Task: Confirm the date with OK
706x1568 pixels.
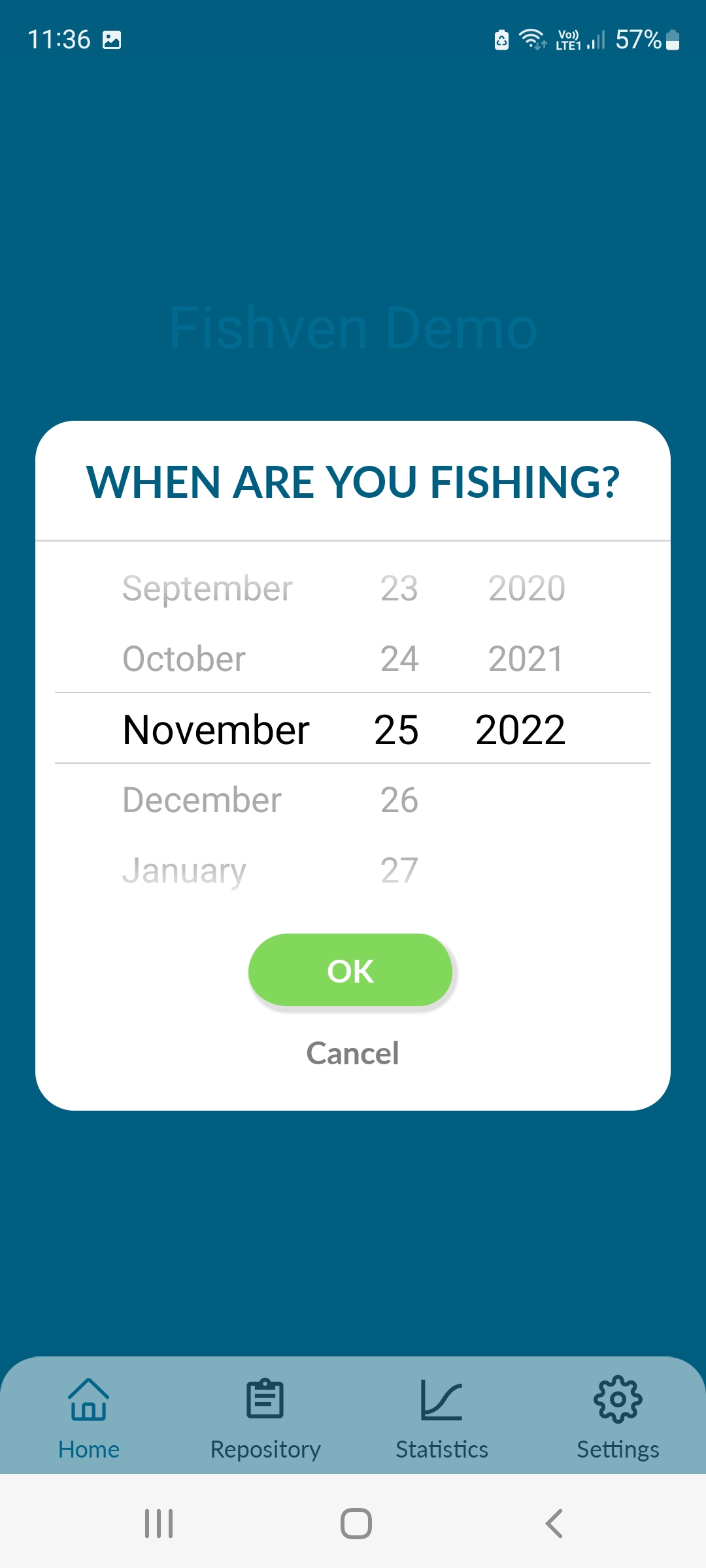Action: pyautogui.click(x=350, y=970)
